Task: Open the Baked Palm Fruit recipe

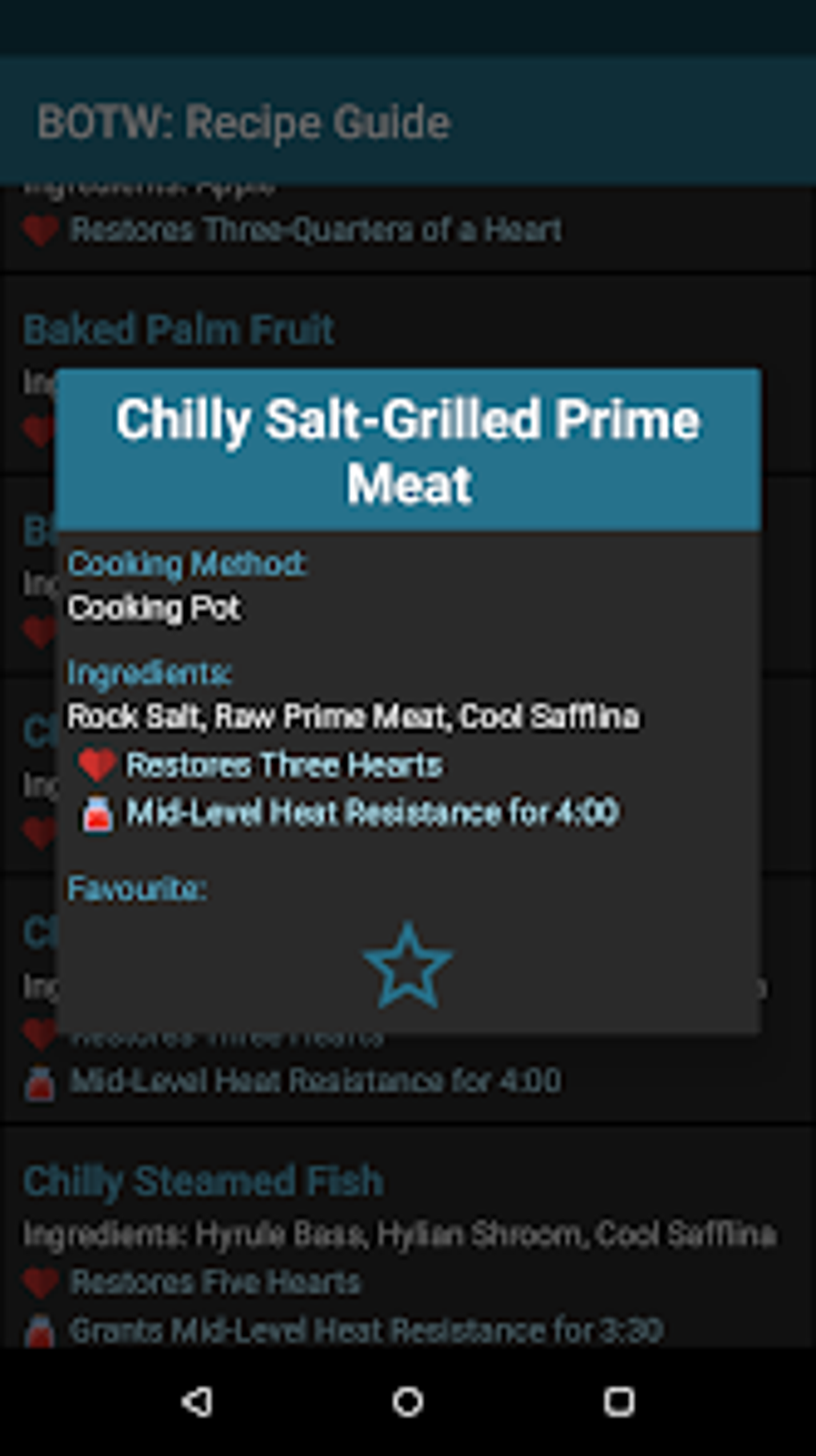Action: [178, 330]
